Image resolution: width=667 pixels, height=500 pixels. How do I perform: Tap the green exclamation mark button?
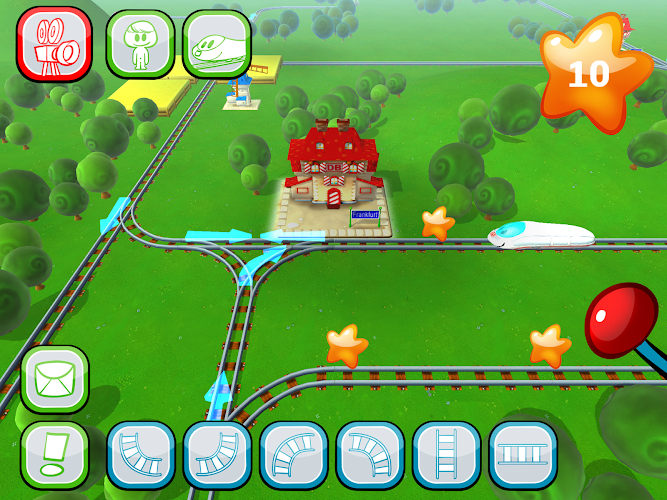pyautogui.click(x=54, y=456)
